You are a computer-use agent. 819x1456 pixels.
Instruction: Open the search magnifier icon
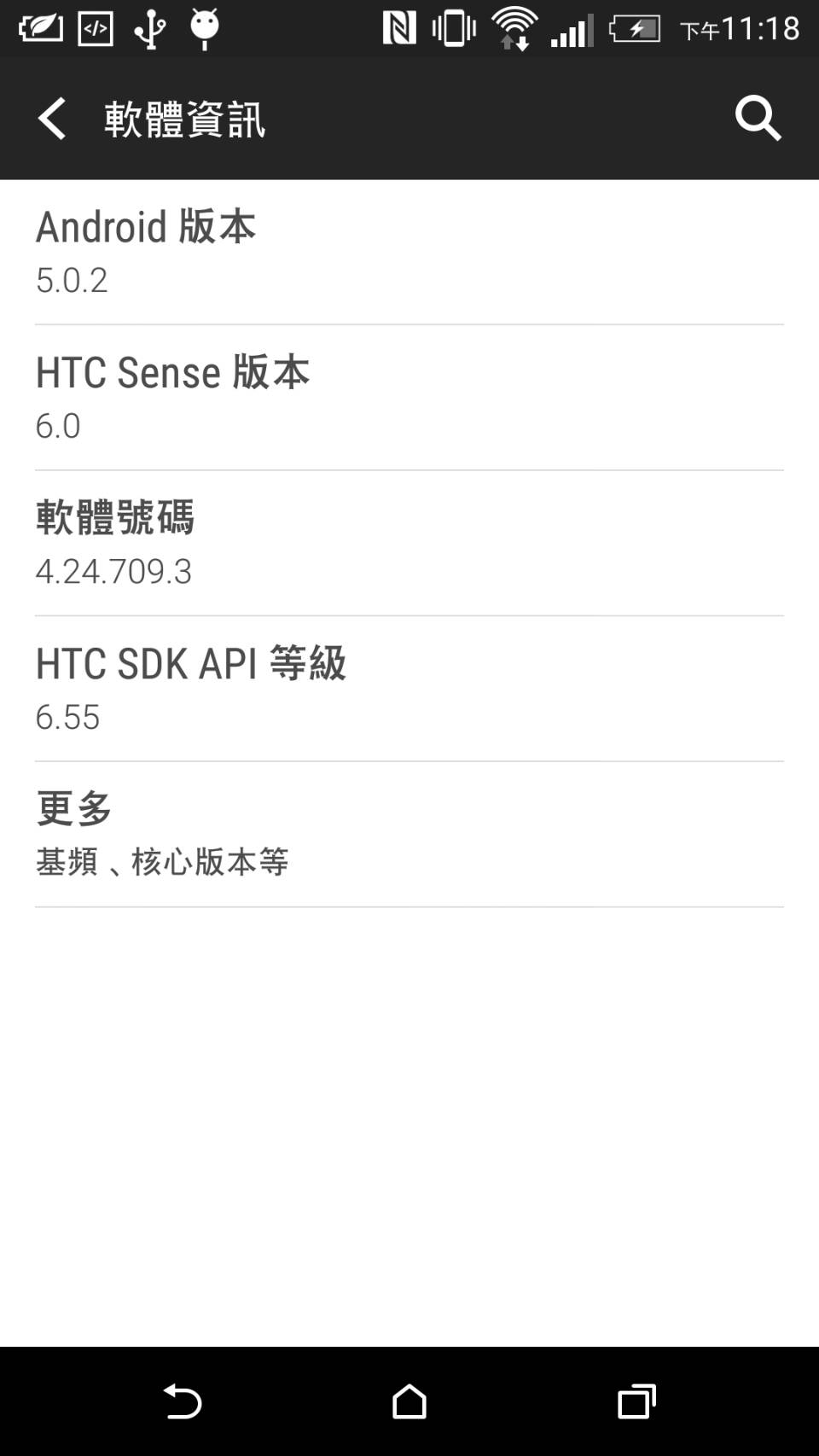[x=758, y=119]
